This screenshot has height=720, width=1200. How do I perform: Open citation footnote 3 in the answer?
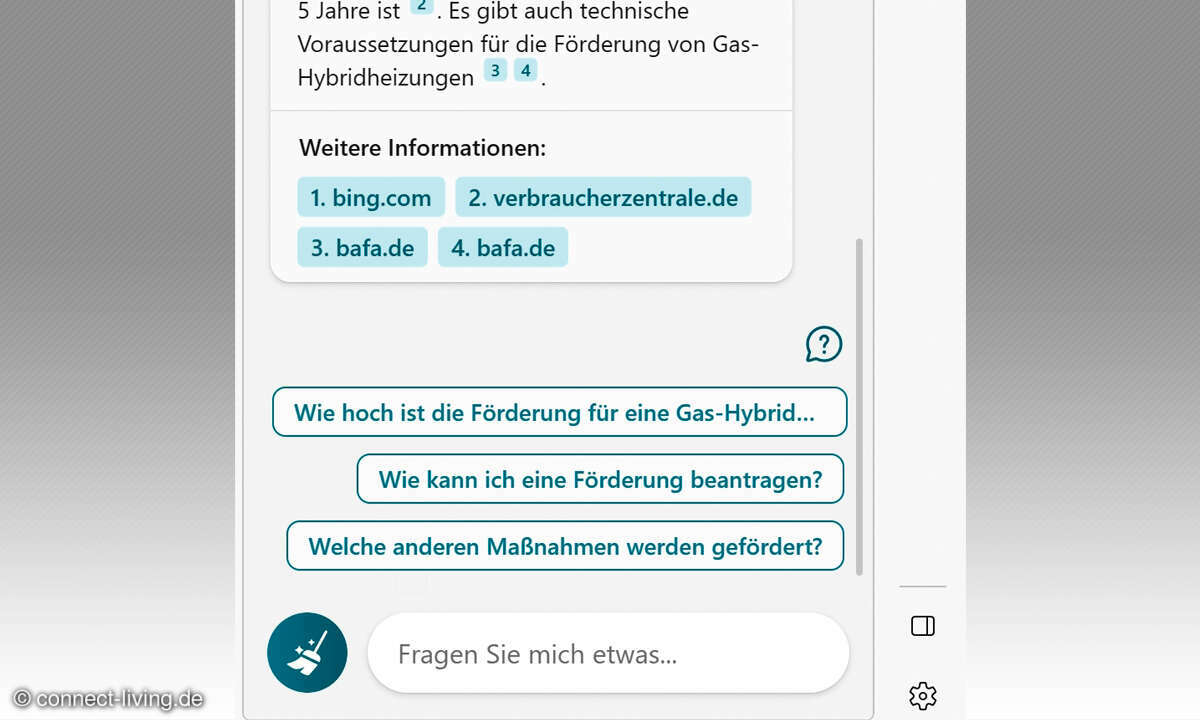[495, 70]
